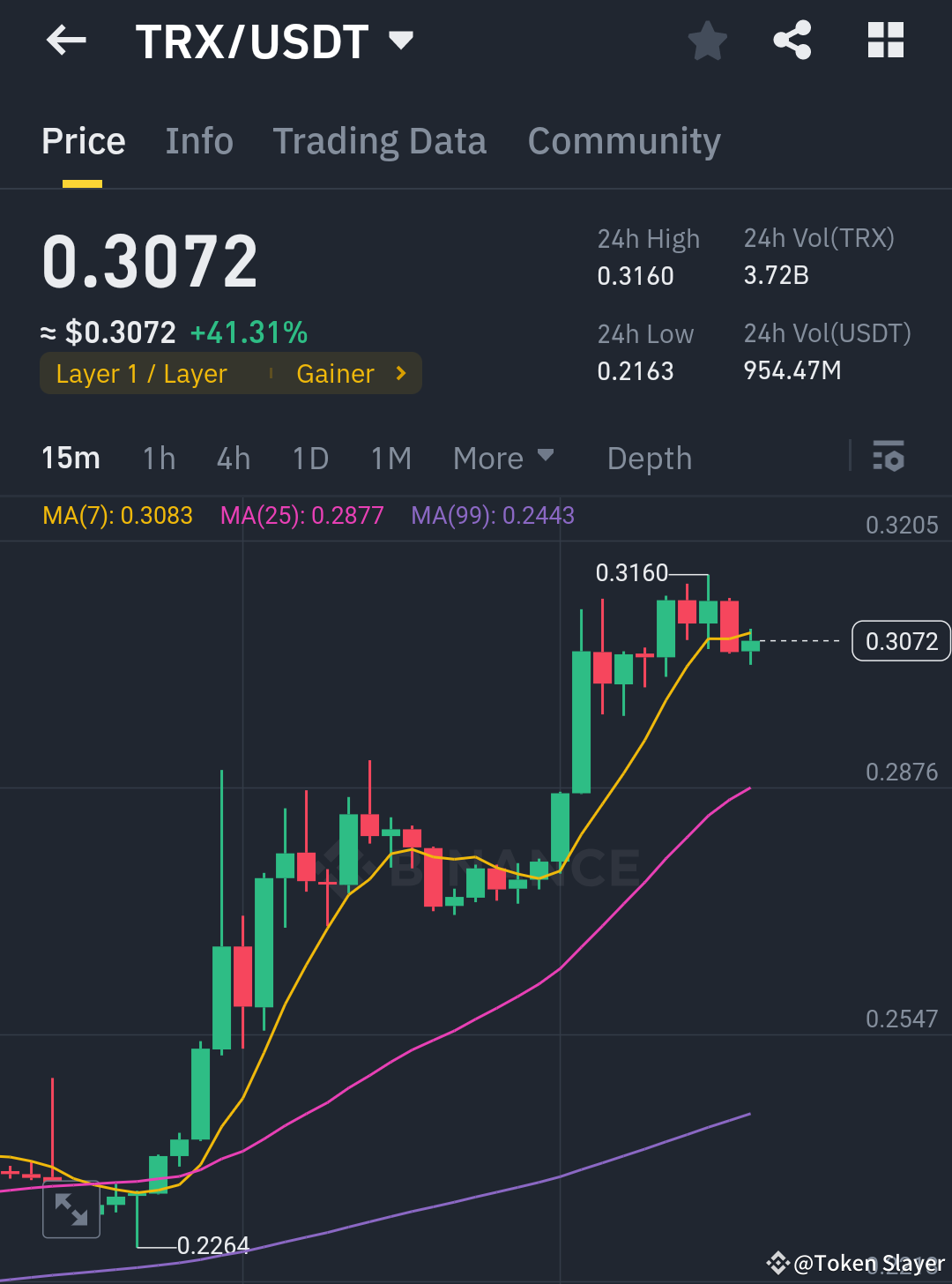The width and height of the screenshot is (952, 1284).
Task: Click the 0.3160 high annotation on chart
Action: 632,572
